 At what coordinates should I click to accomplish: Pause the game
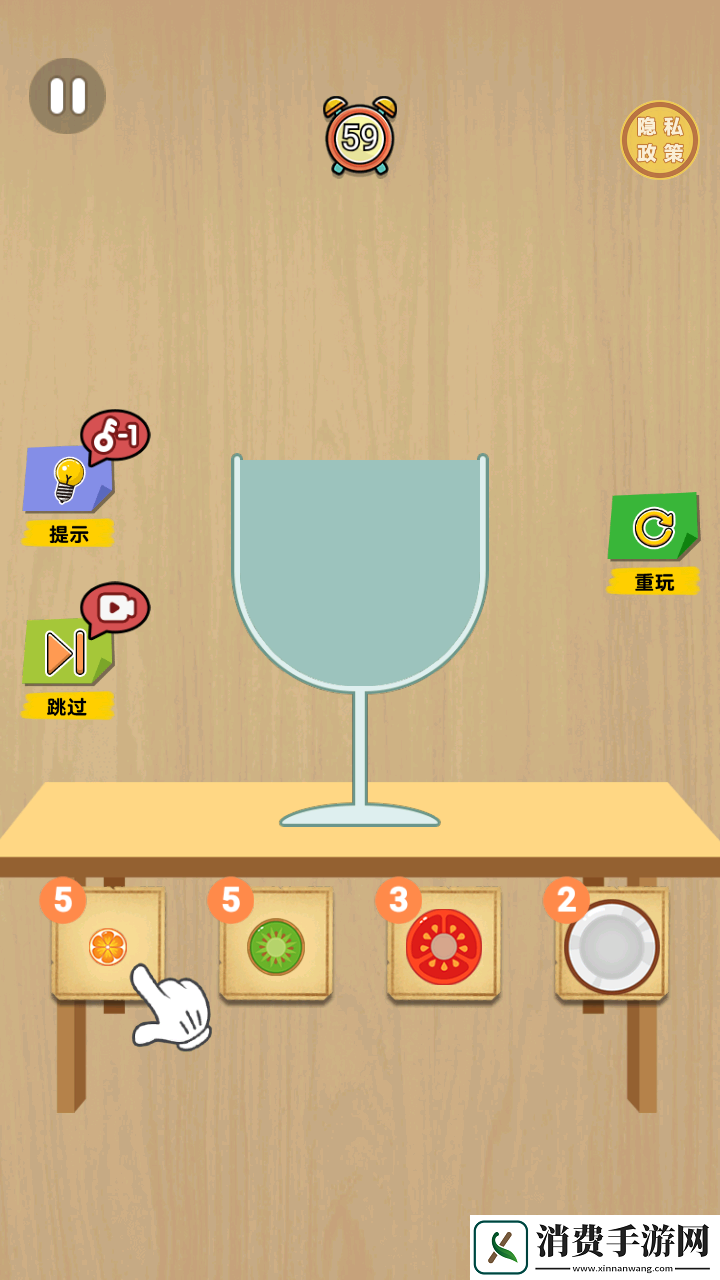67,96
